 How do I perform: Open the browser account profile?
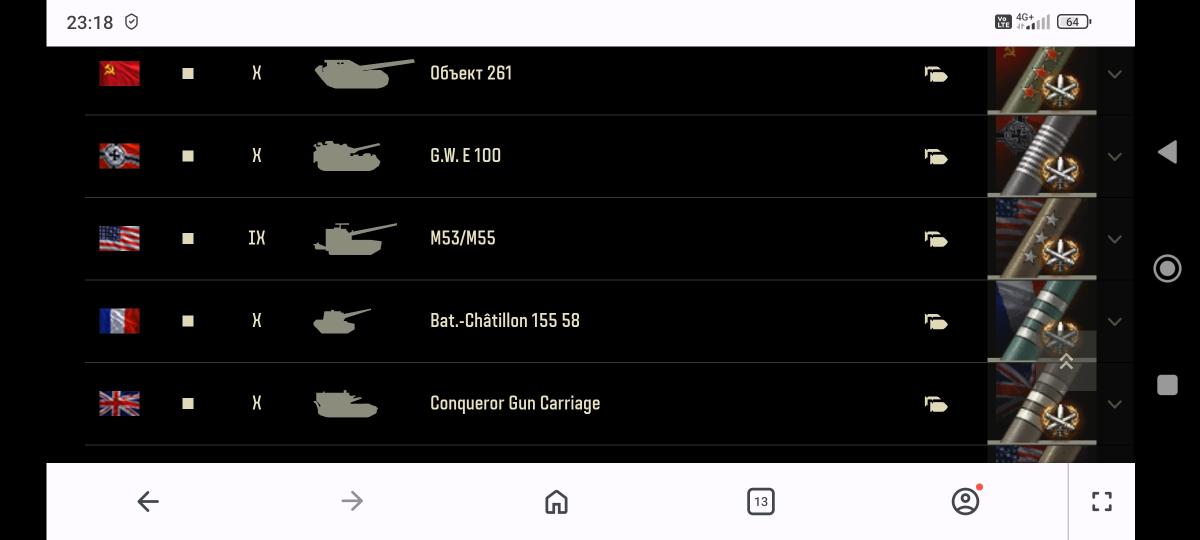[965, 501]
